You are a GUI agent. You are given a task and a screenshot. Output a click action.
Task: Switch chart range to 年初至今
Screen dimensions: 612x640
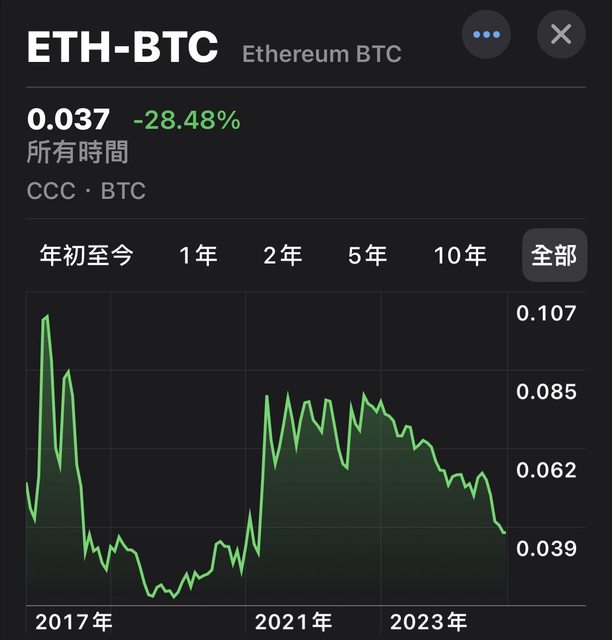tap(86, 255)
